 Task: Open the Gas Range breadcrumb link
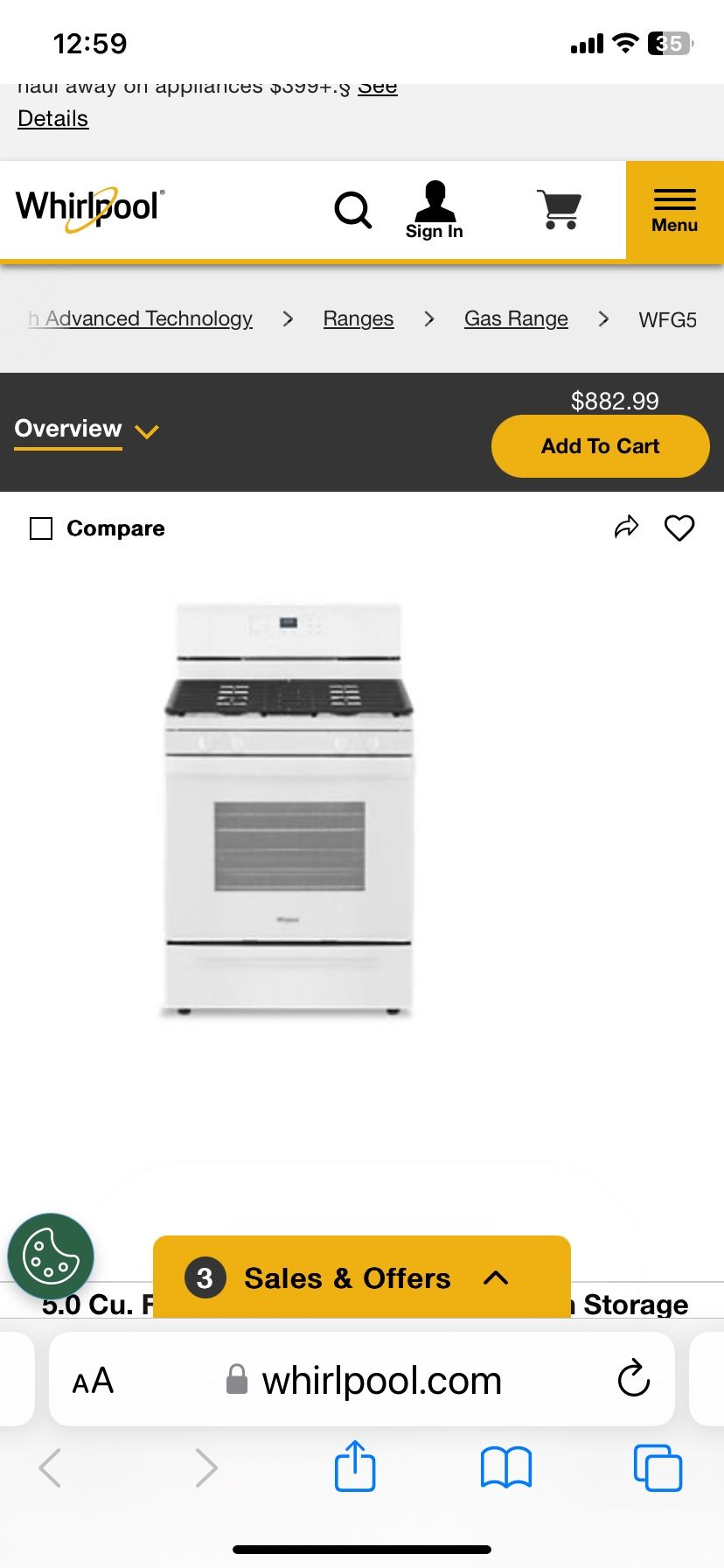[515, 318]
